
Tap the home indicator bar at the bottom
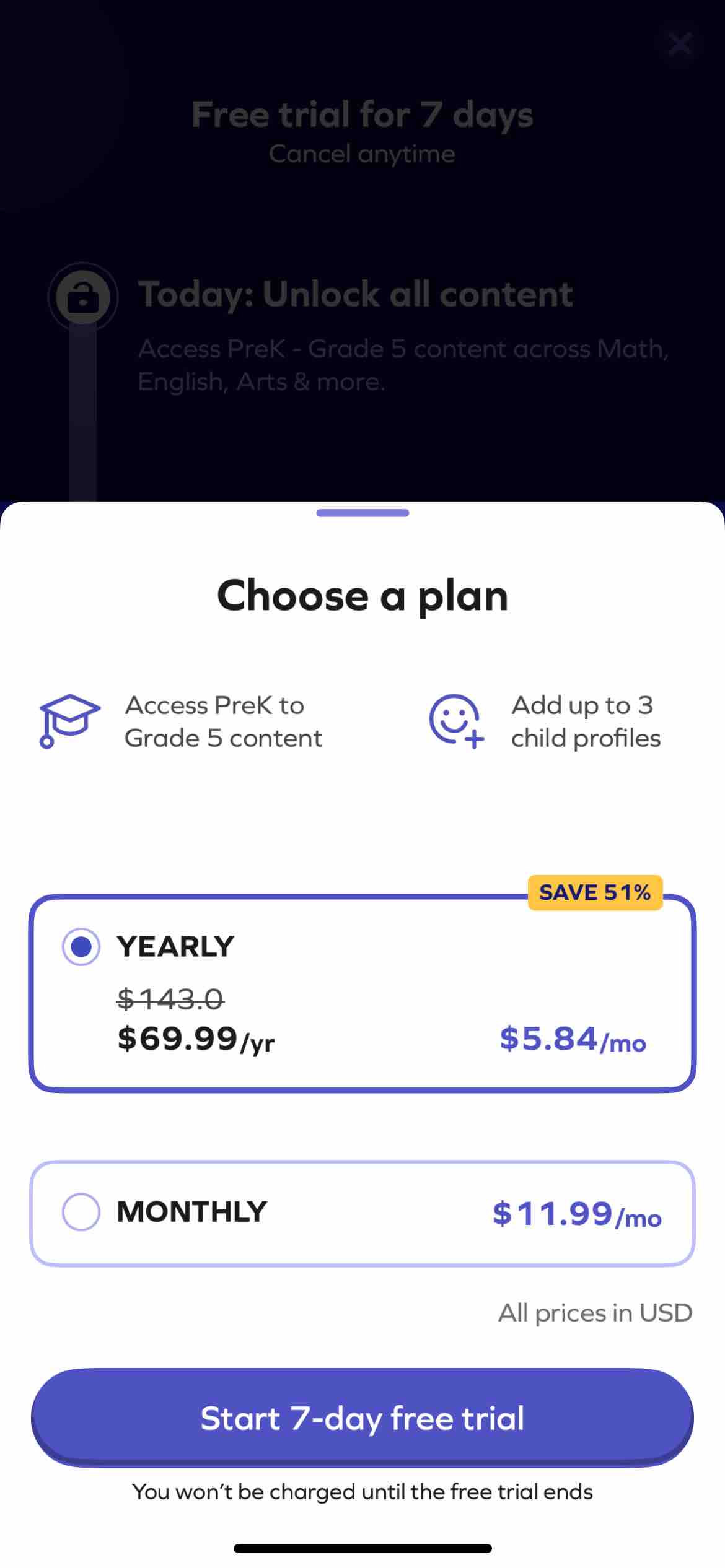click(362, 1546)
